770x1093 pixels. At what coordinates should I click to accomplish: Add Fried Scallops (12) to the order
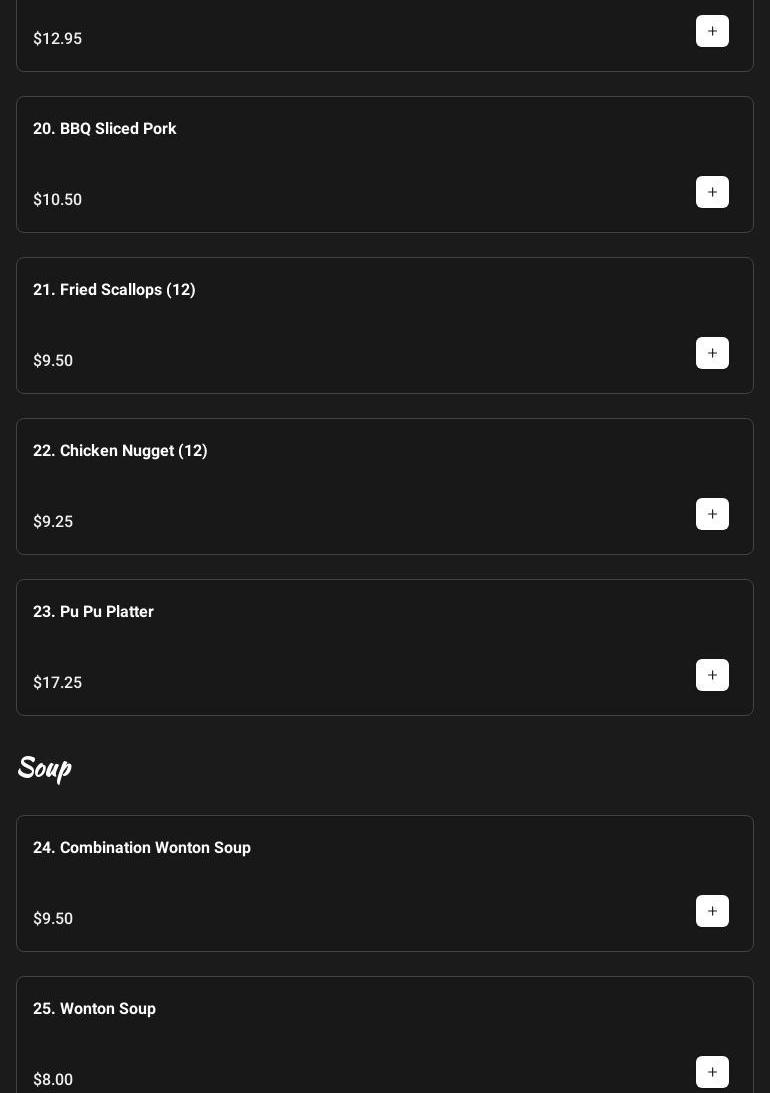712,353
